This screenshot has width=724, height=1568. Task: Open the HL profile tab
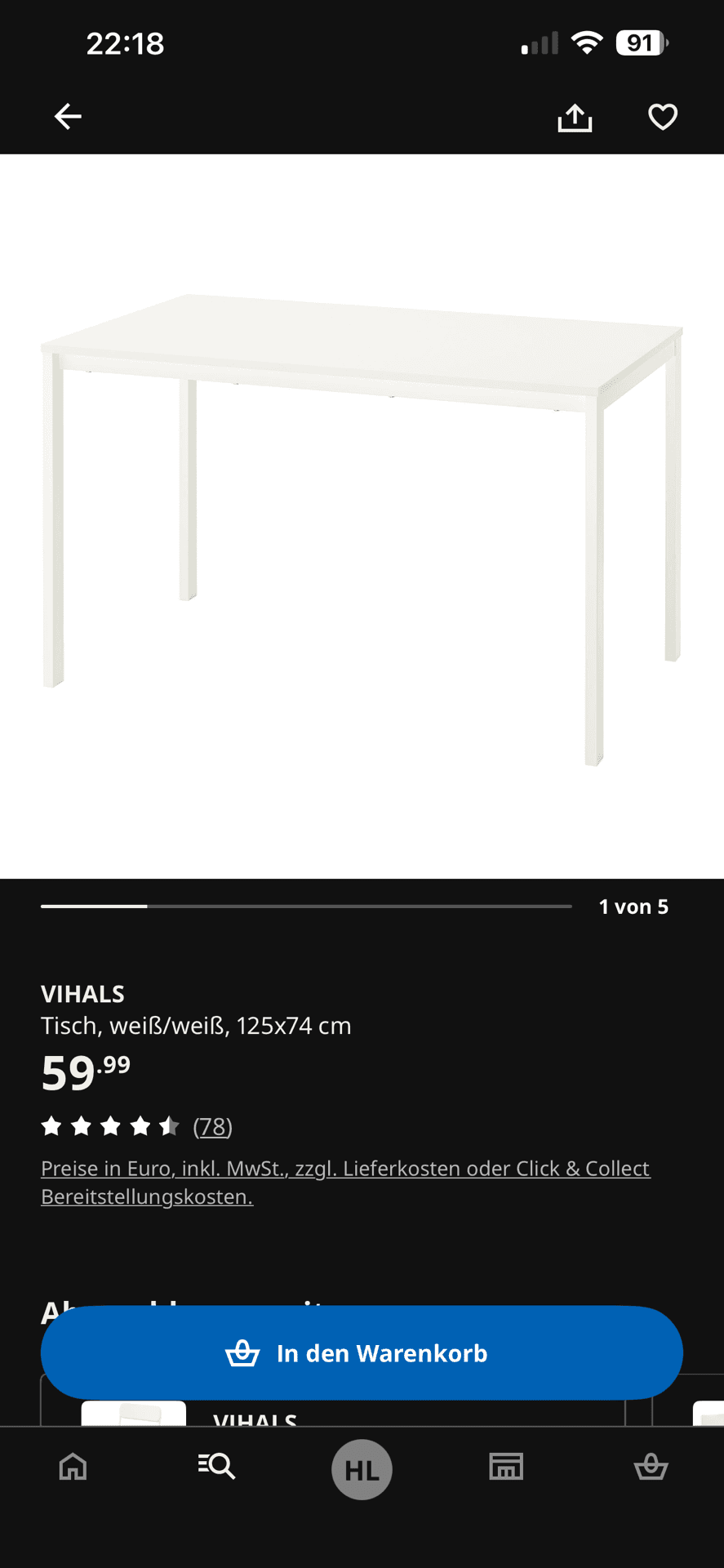point(362,1469)
